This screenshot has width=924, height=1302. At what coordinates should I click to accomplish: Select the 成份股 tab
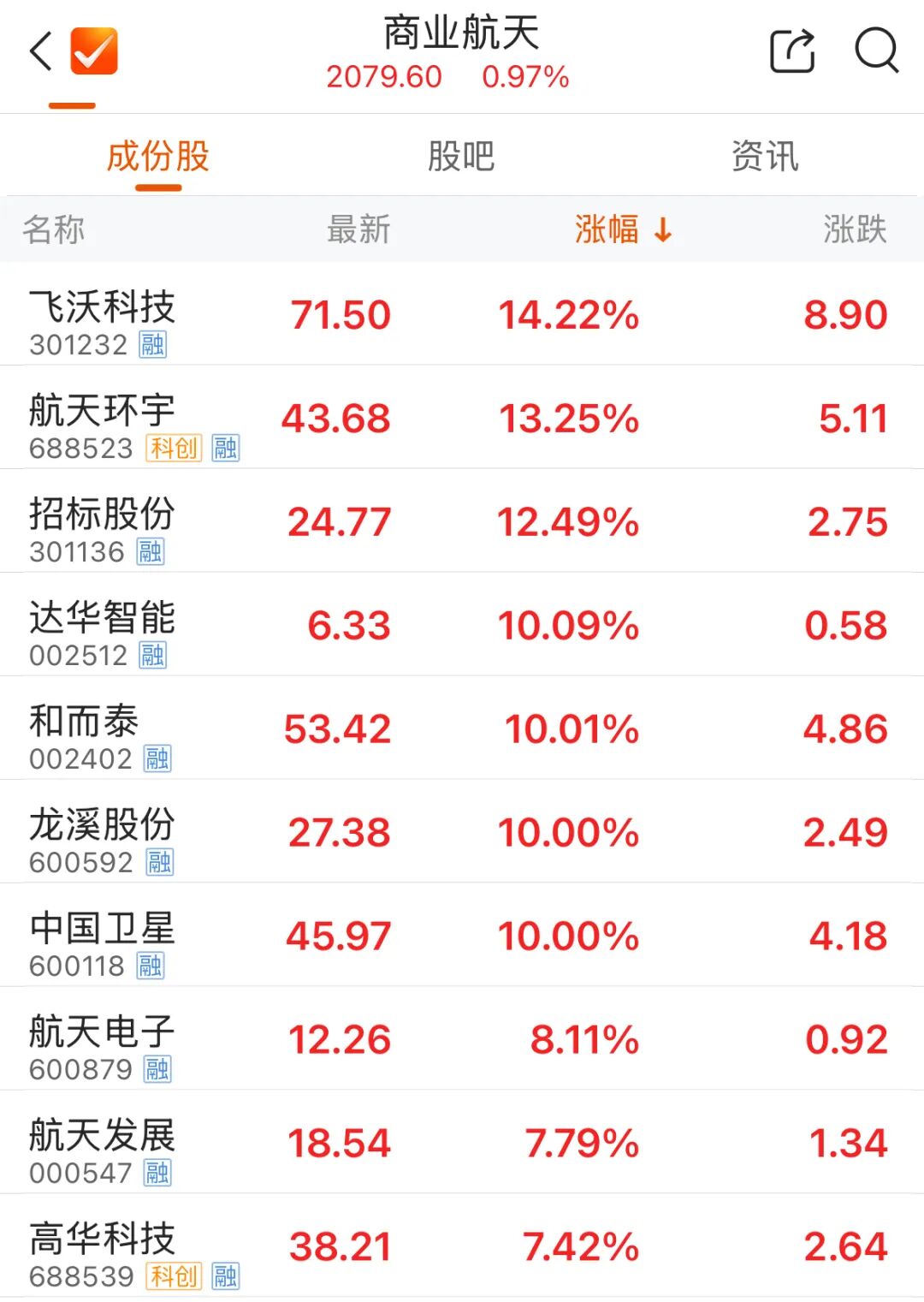click(x=158, y=157)
